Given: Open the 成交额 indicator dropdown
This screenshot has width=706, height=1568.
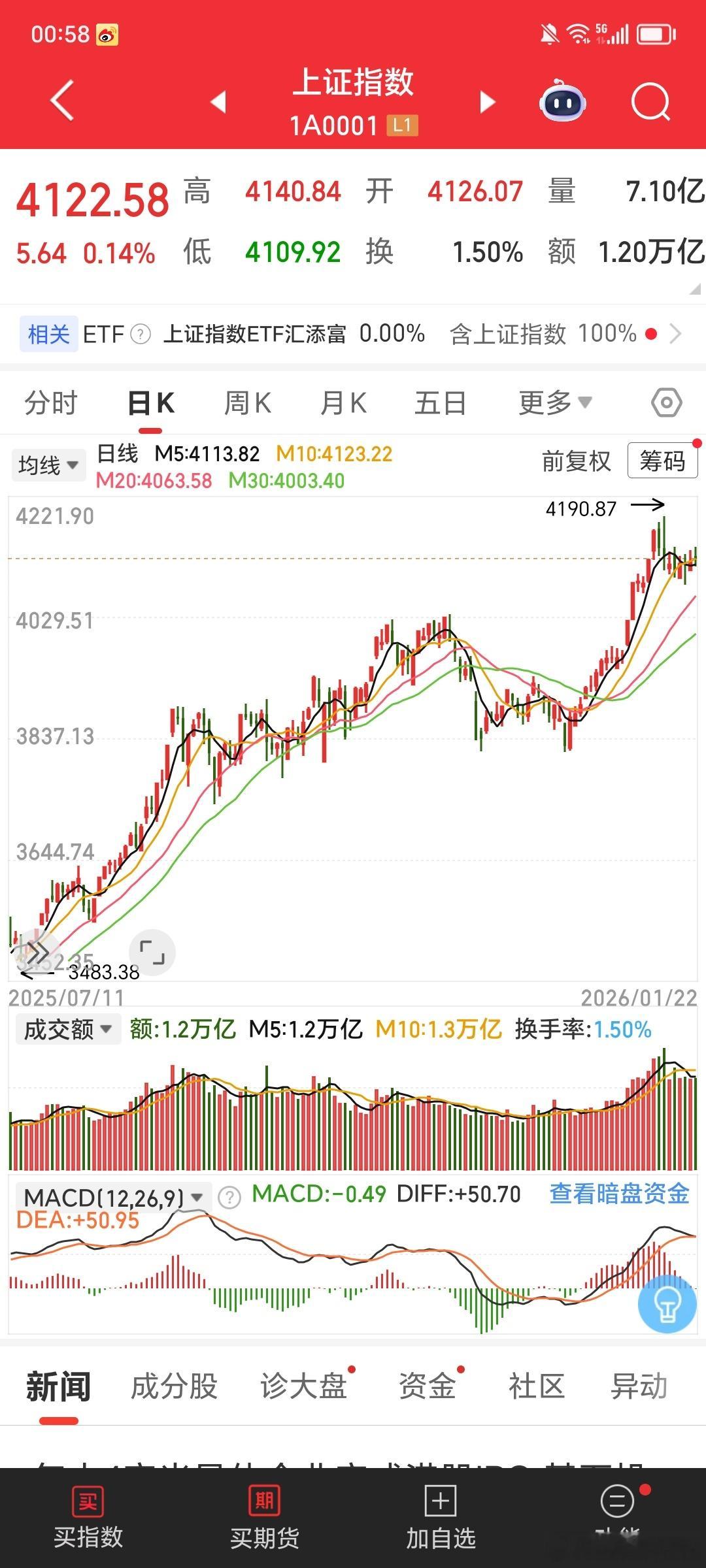Looking at the screenshot, I should coord(67,1028).
